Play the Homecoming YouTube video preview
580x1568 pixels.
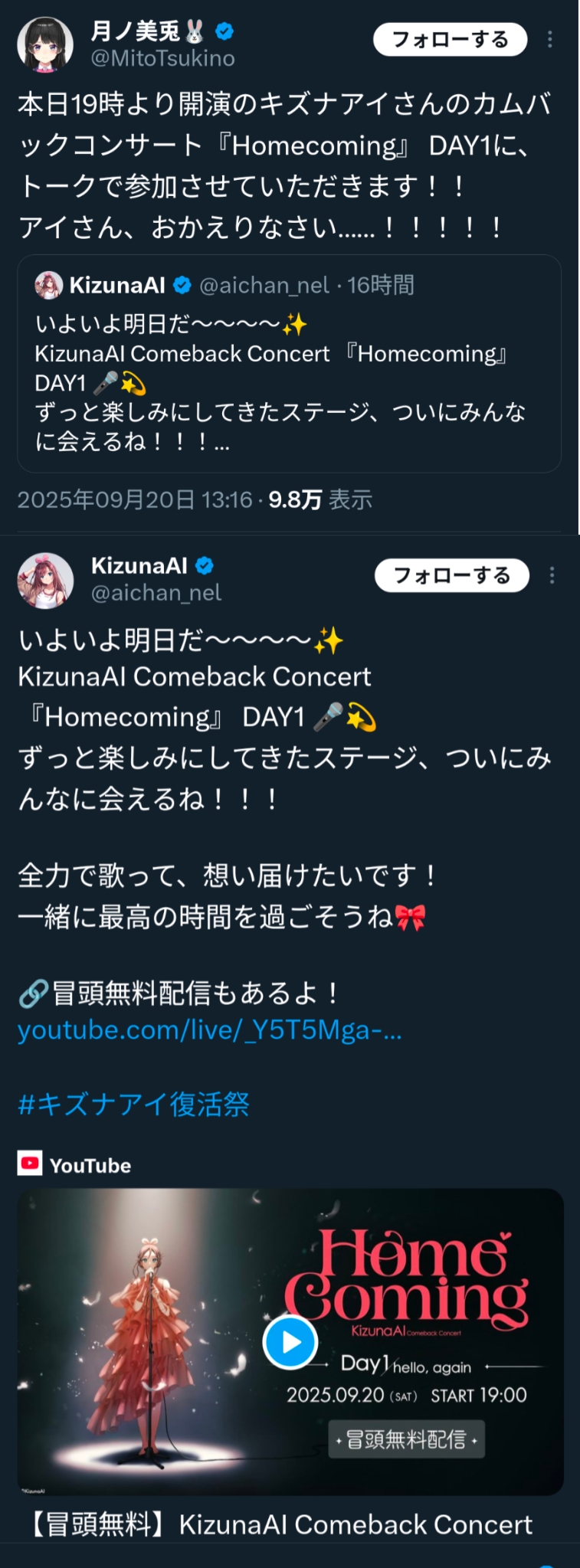point(290,1342)
